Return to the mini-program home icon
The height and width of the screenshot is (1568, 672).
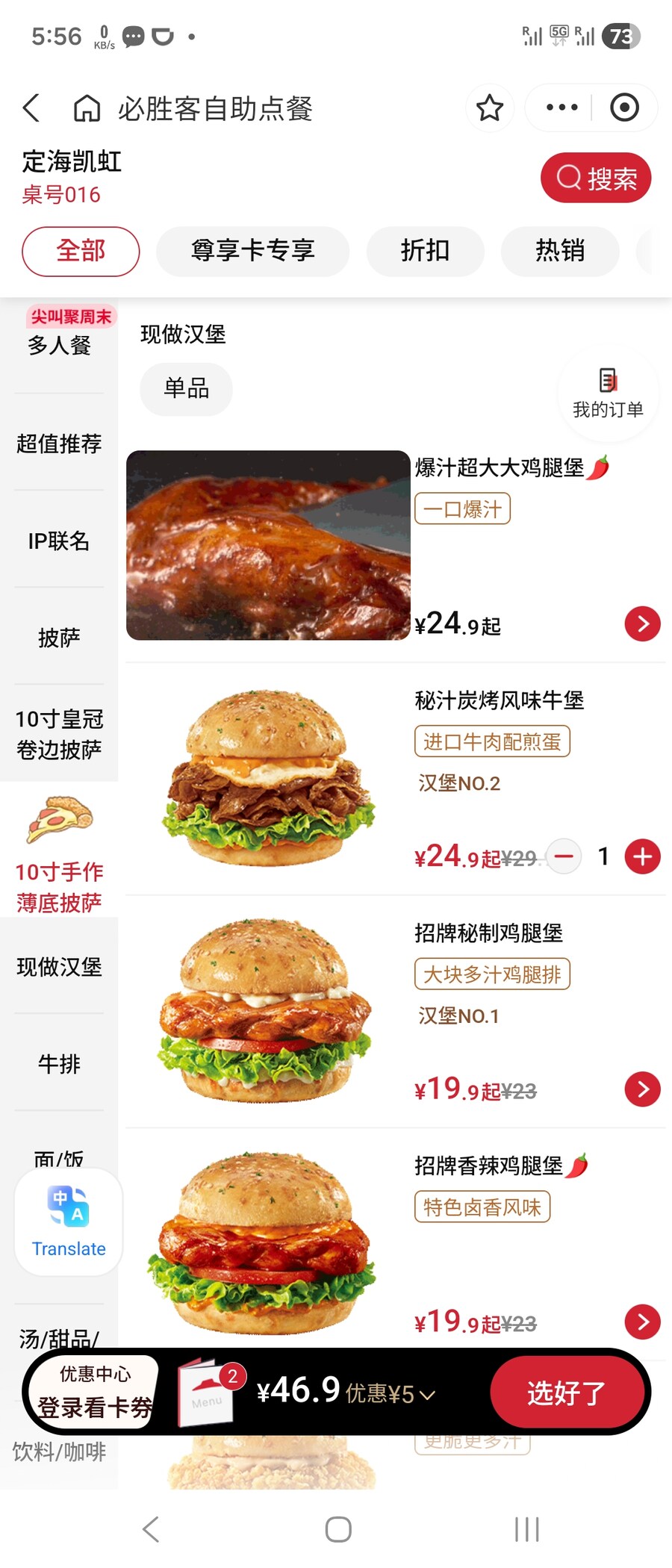[x=87, y=108]
